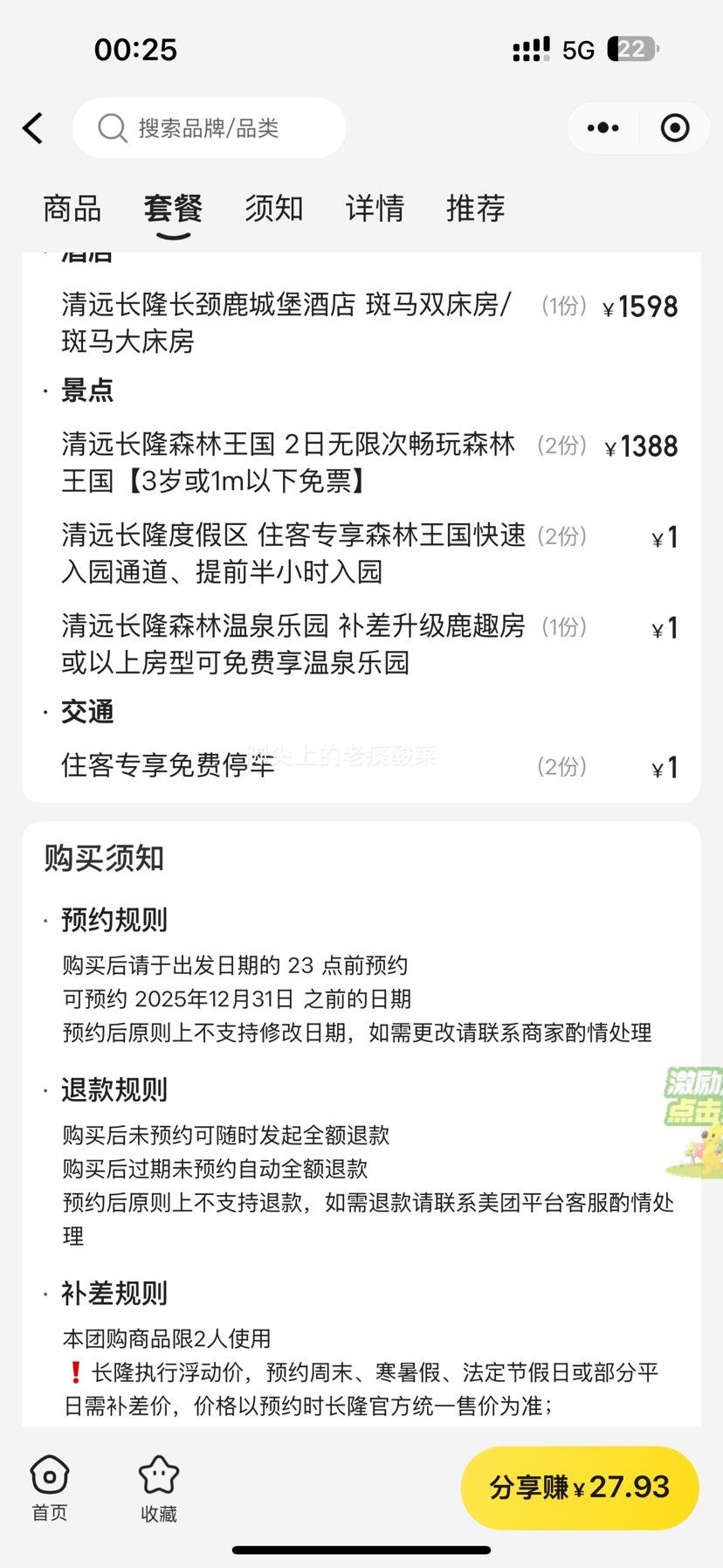Go back using the arrow icon

[33, 128]
